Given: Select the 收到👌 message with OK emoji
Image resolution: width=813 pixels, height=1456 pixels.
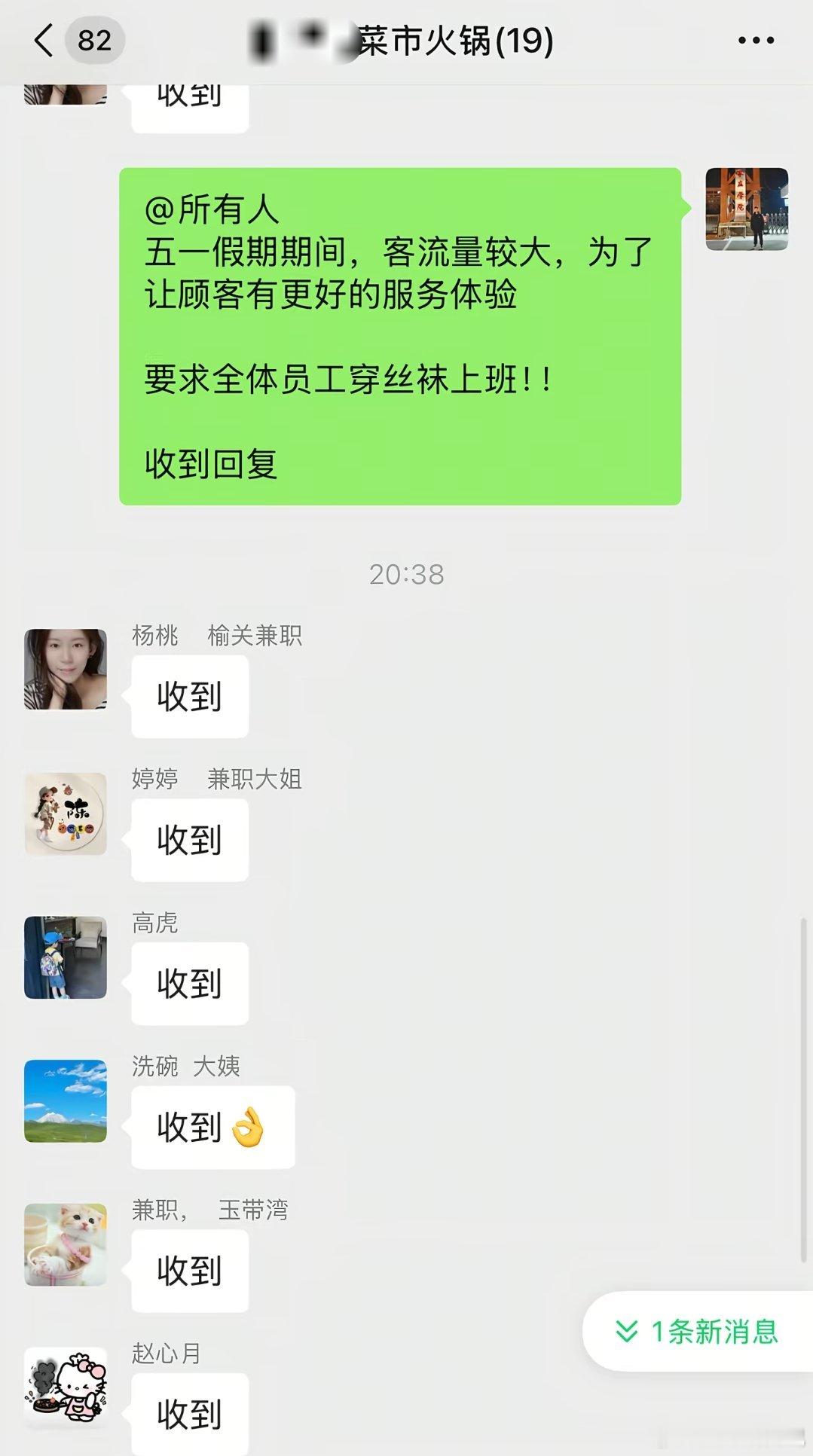Looking at the screenshot, I should coord(212,1128).
